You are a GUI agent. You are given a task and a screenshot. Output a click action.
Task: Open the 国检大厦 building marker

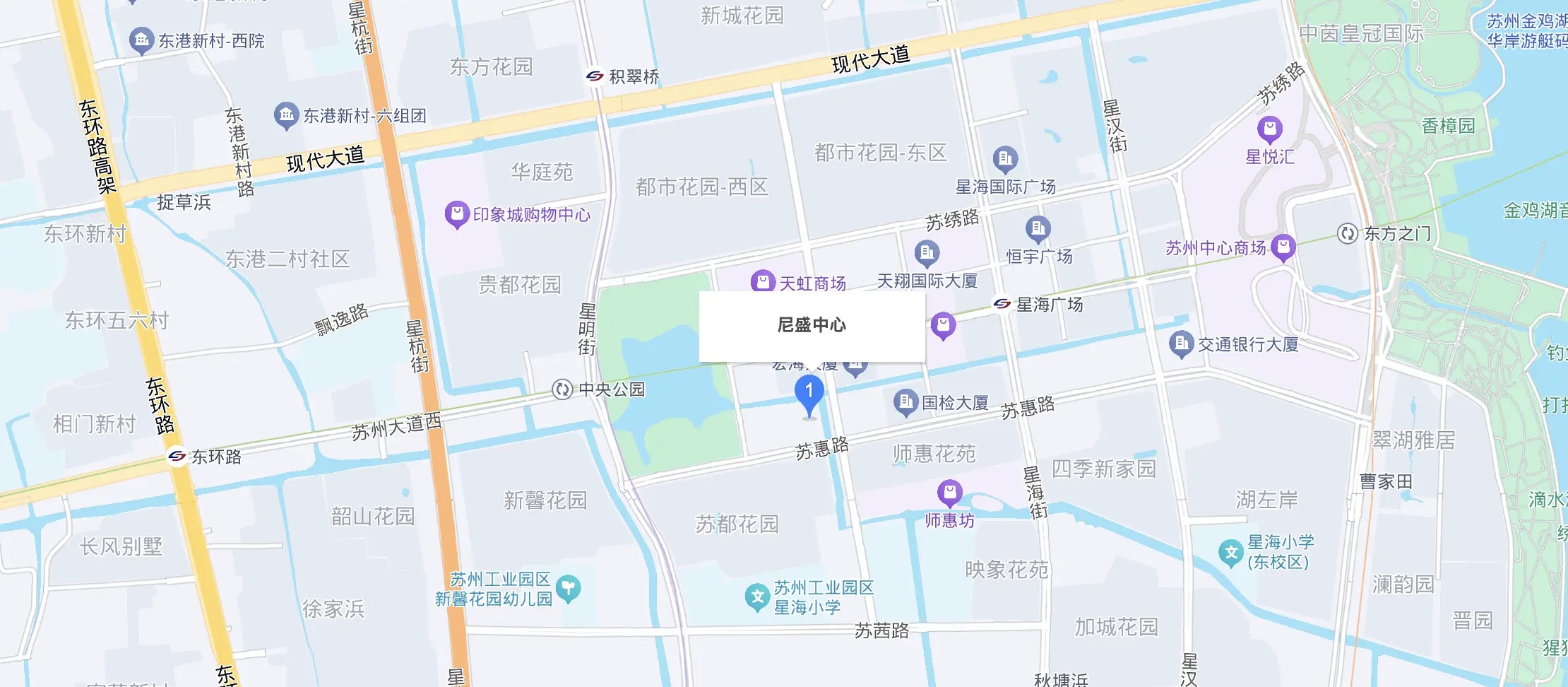tap(905, 402)
